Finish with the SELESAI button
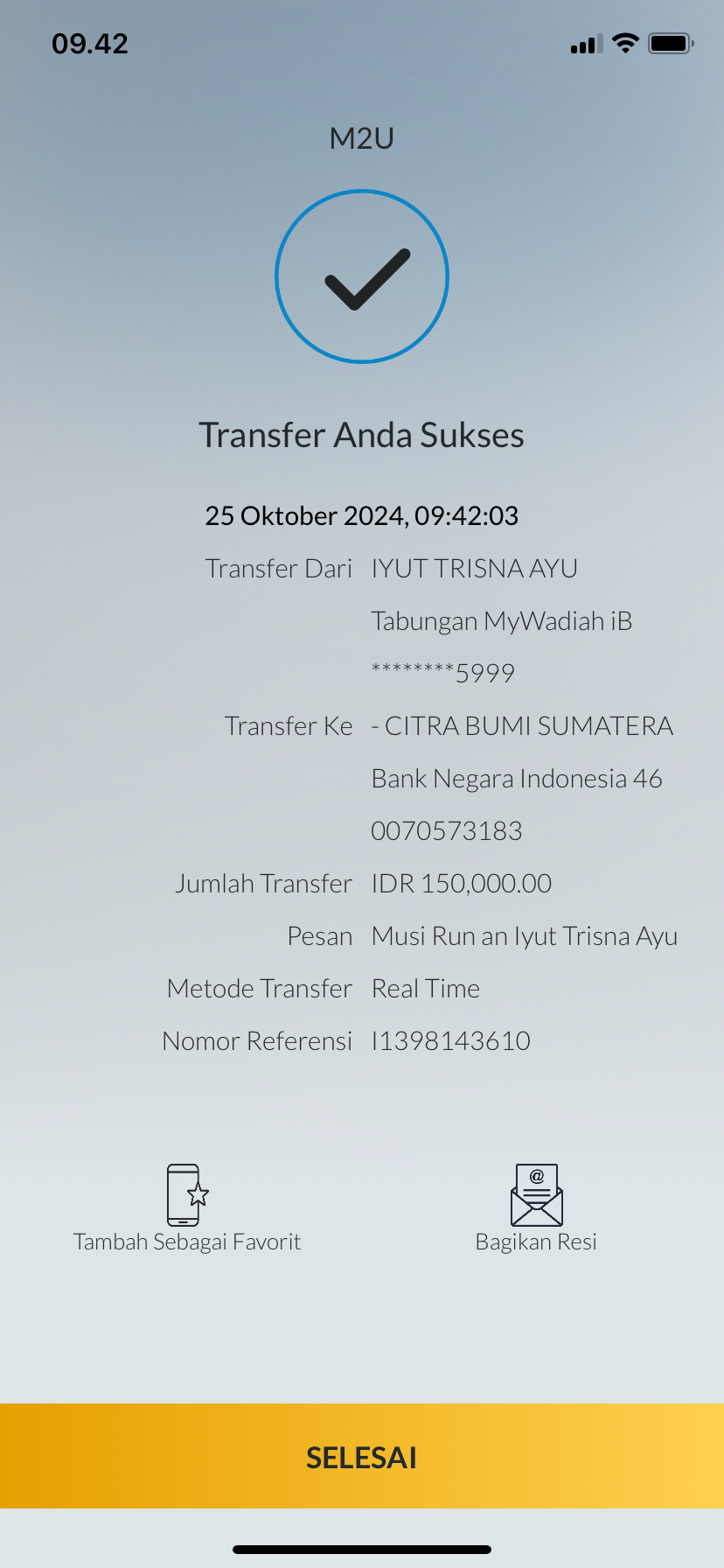 point(362,1457)
